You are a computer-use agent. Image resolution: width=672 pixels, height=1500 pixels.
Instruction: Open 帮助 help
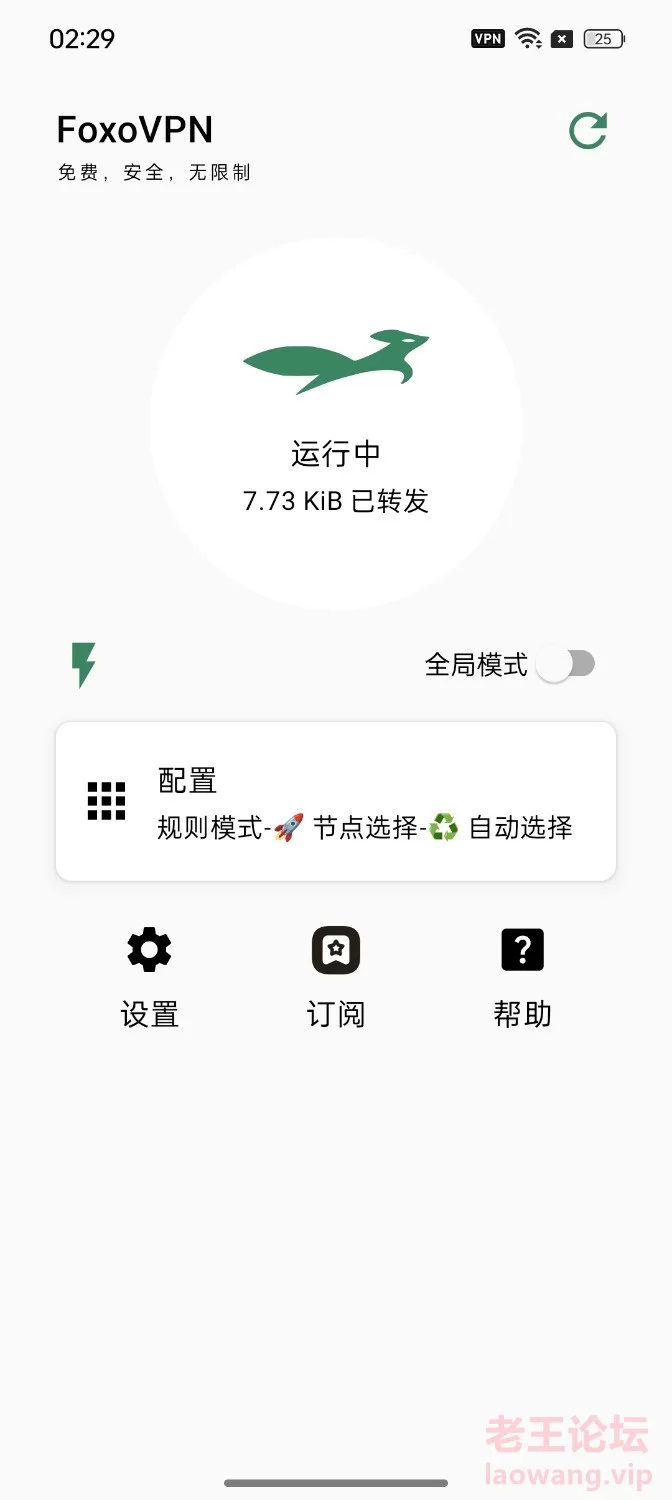click(522, 979)
